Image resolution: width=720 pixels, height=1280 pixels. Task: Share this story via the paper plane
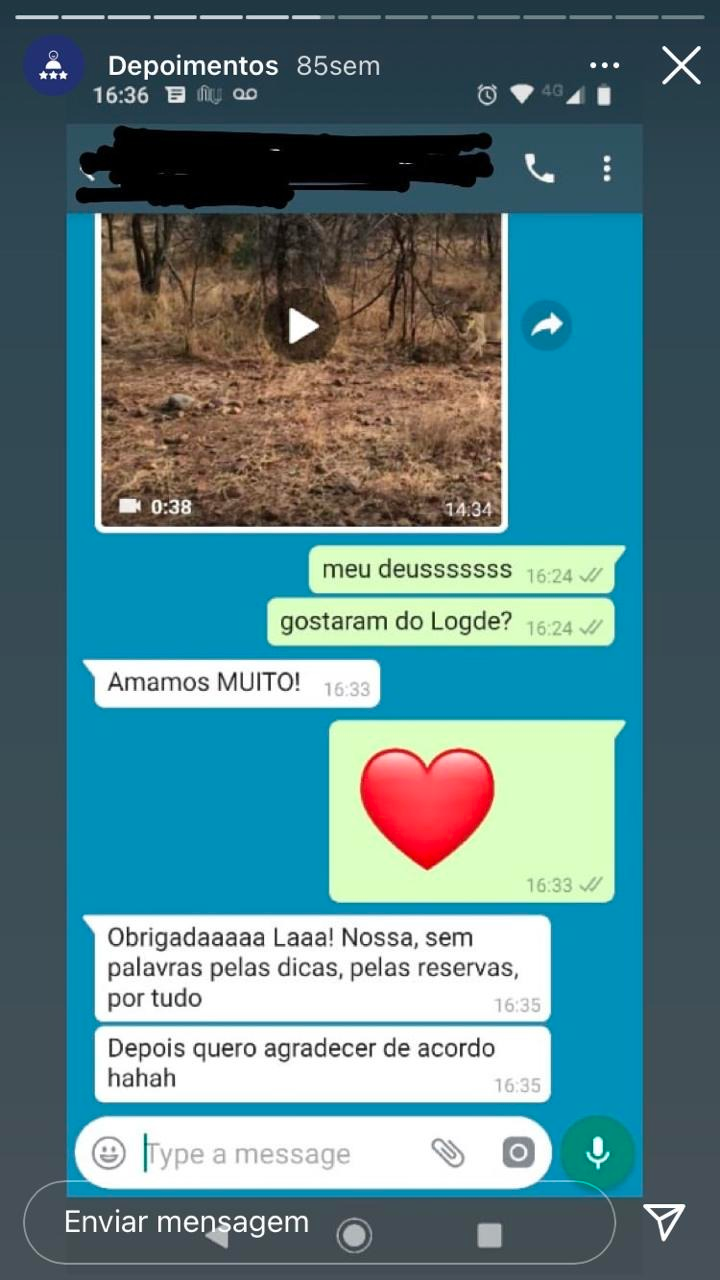pos(664,1221)
